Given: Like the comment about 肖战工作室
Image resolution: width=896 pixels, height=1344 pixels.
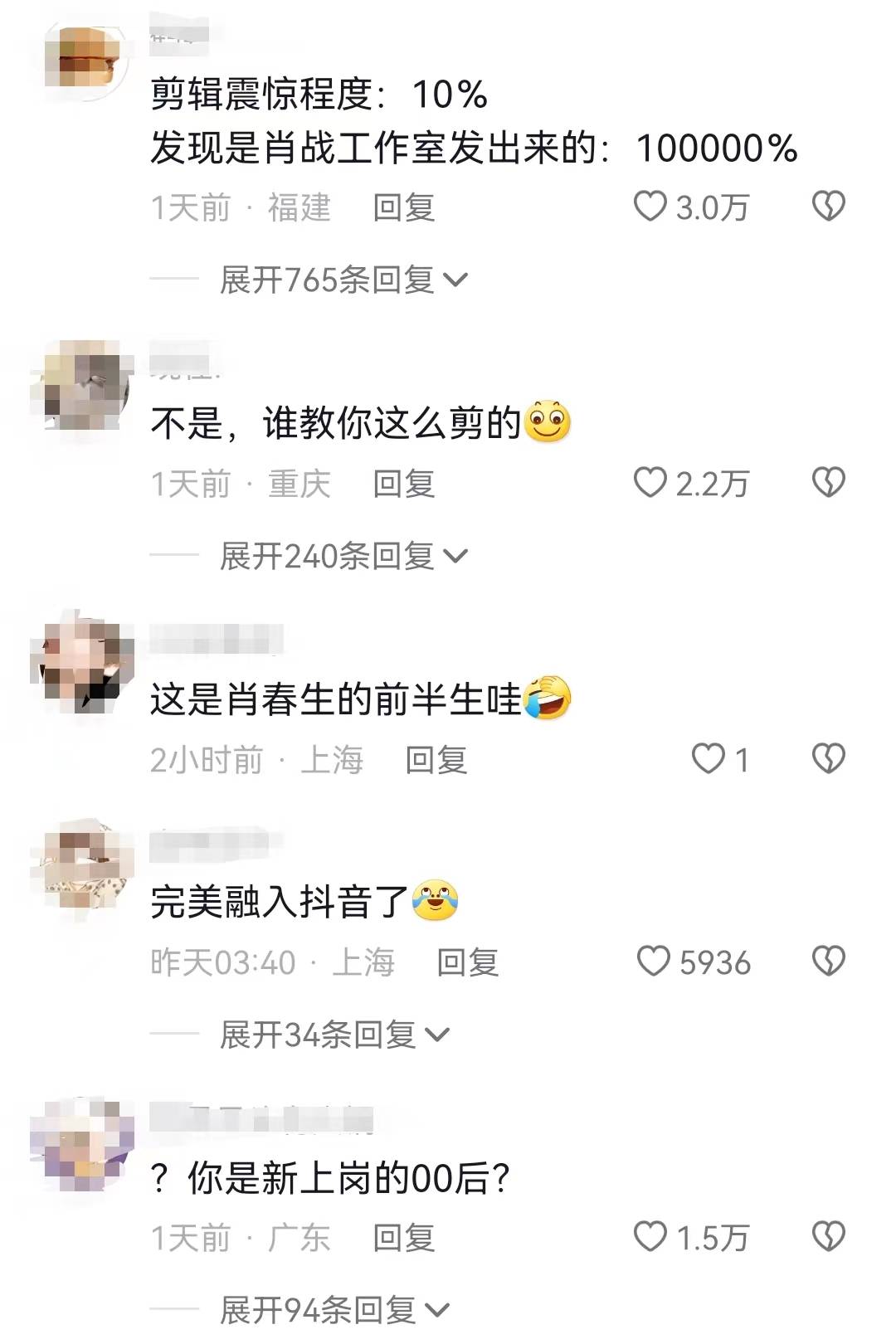Looking at the screenshot, I should tap(650, 207).
